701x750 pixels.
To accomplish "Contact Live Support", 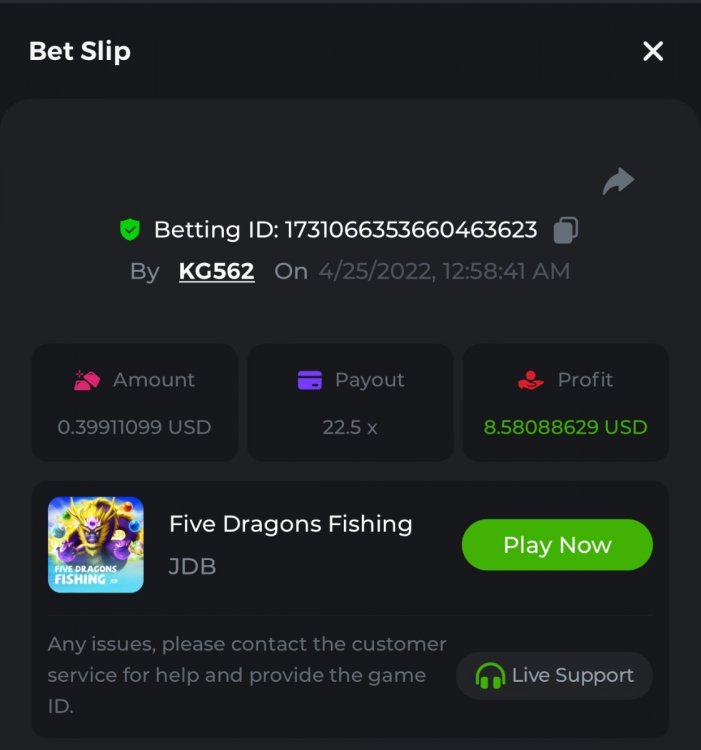I will [555, 675].
